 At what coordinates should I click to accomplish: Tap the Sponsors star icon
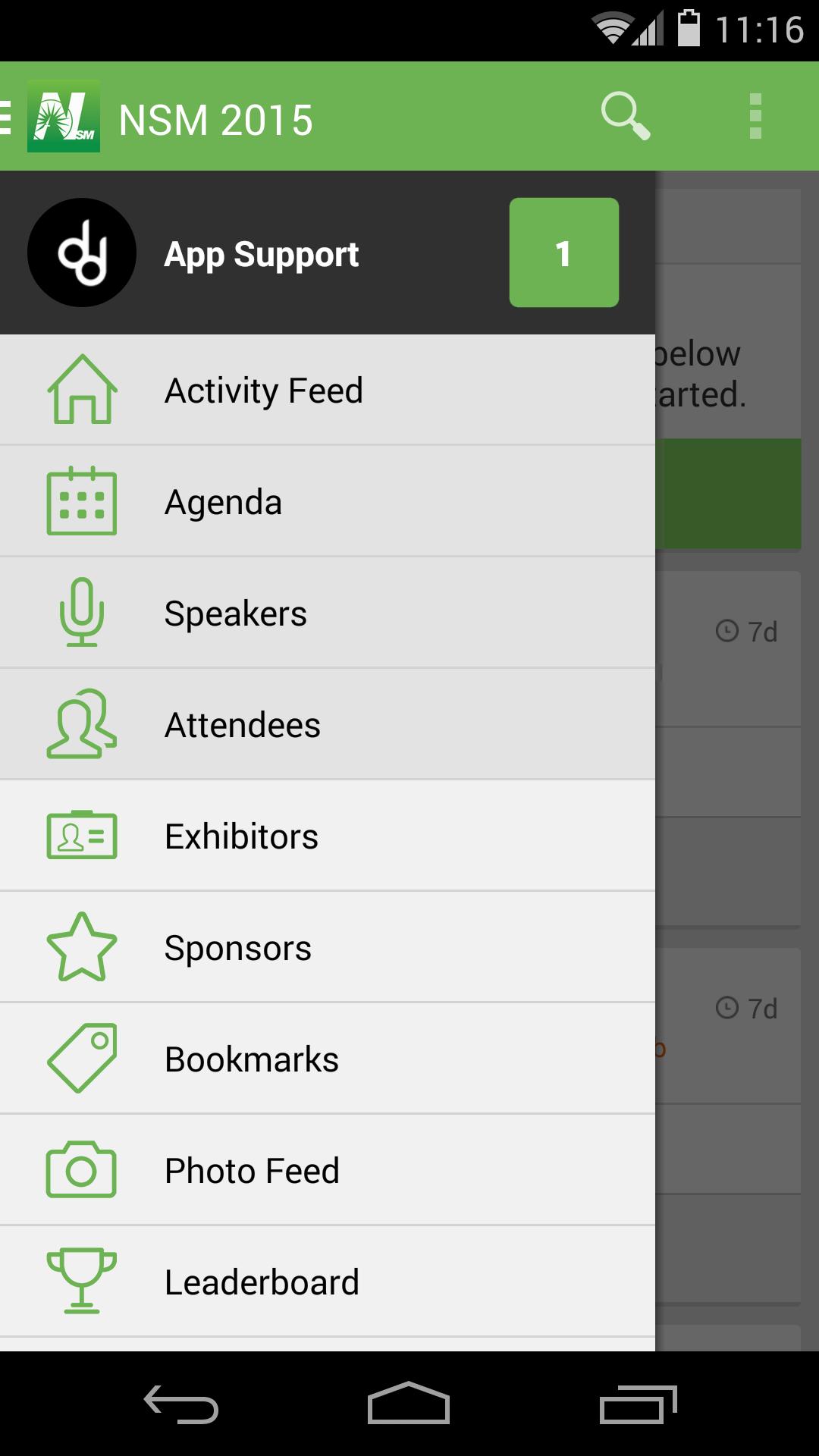pos(81,946)
